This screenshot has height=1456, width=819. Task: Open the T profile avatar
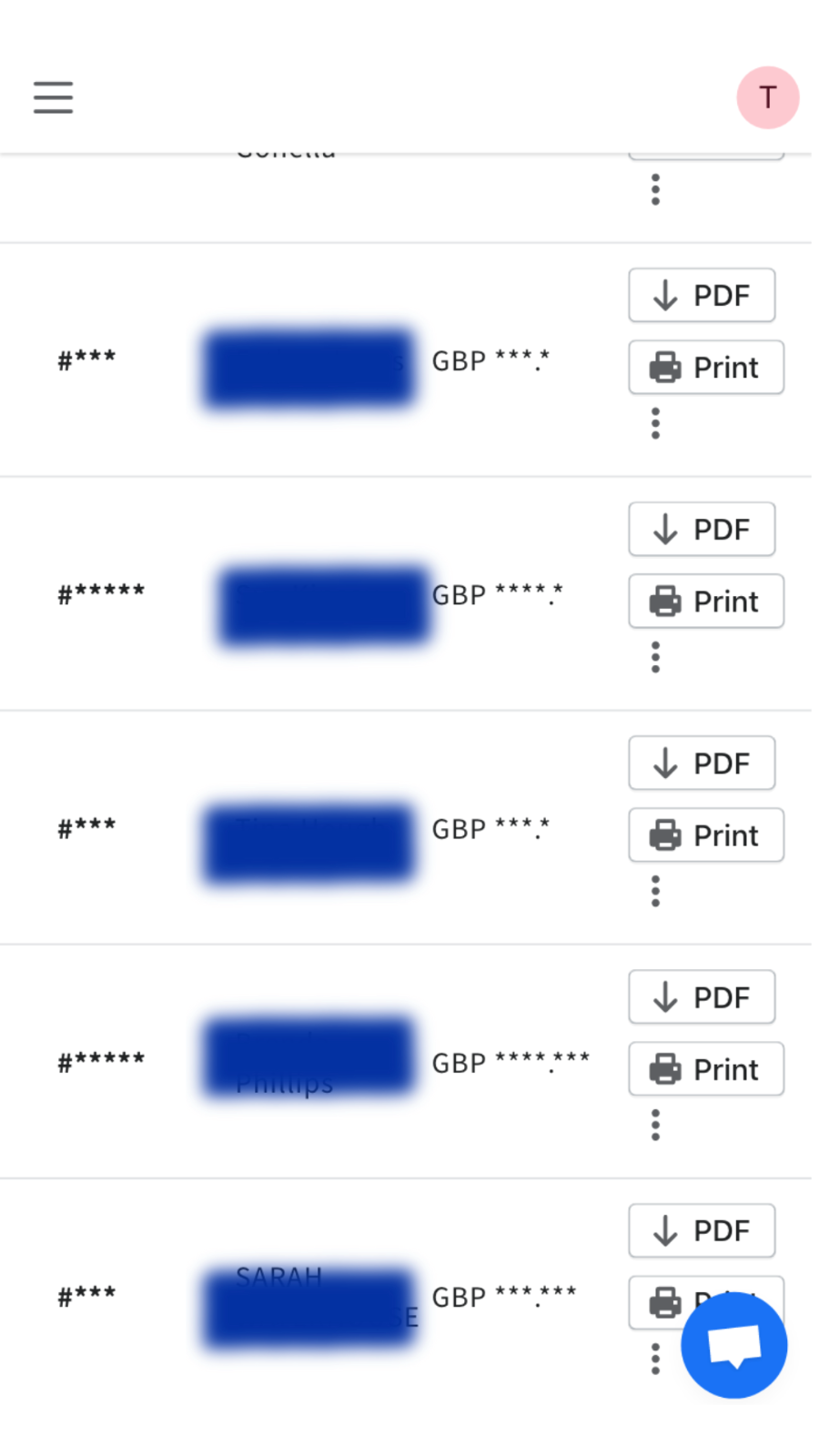click(767, 97)
